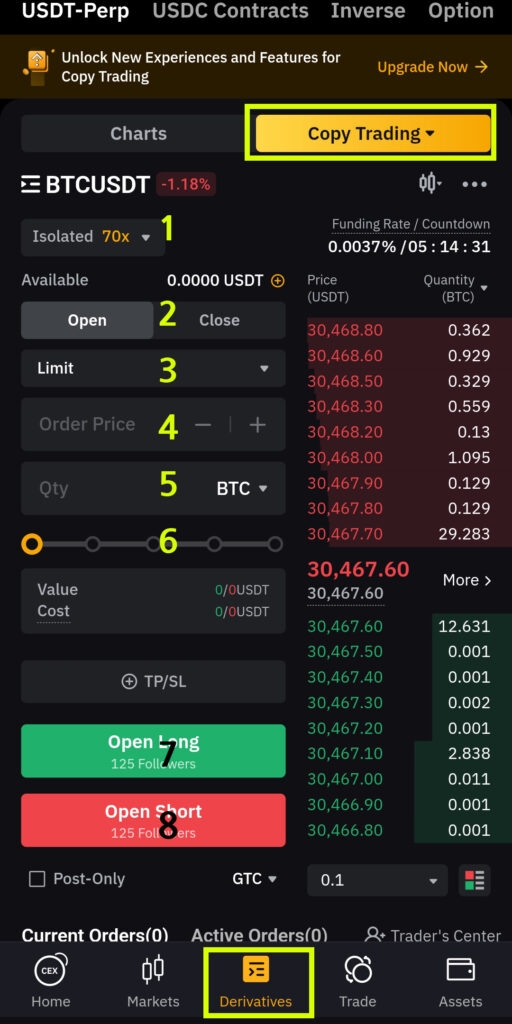512x1024 pixels.
Task: Open the Assets tab
Action: [460, 982]
